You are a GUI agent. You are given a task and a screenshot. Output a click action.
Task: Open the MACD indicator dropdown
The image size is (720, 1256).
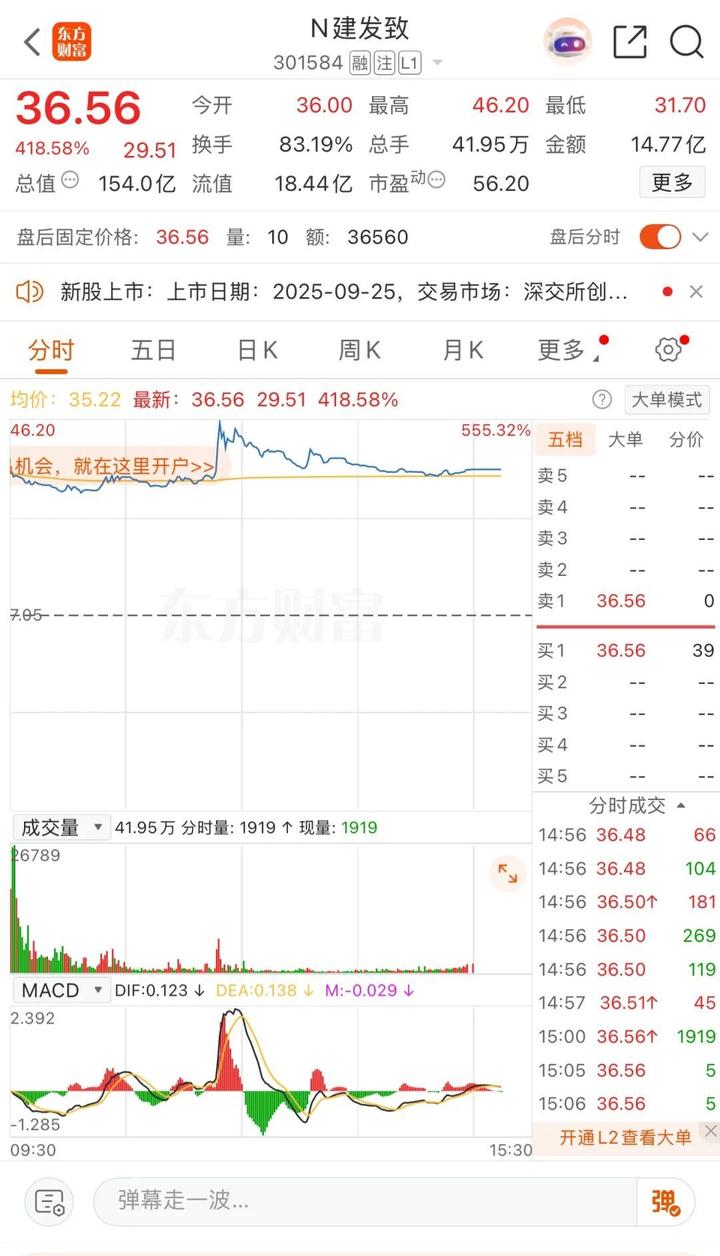tap(61, 991)
